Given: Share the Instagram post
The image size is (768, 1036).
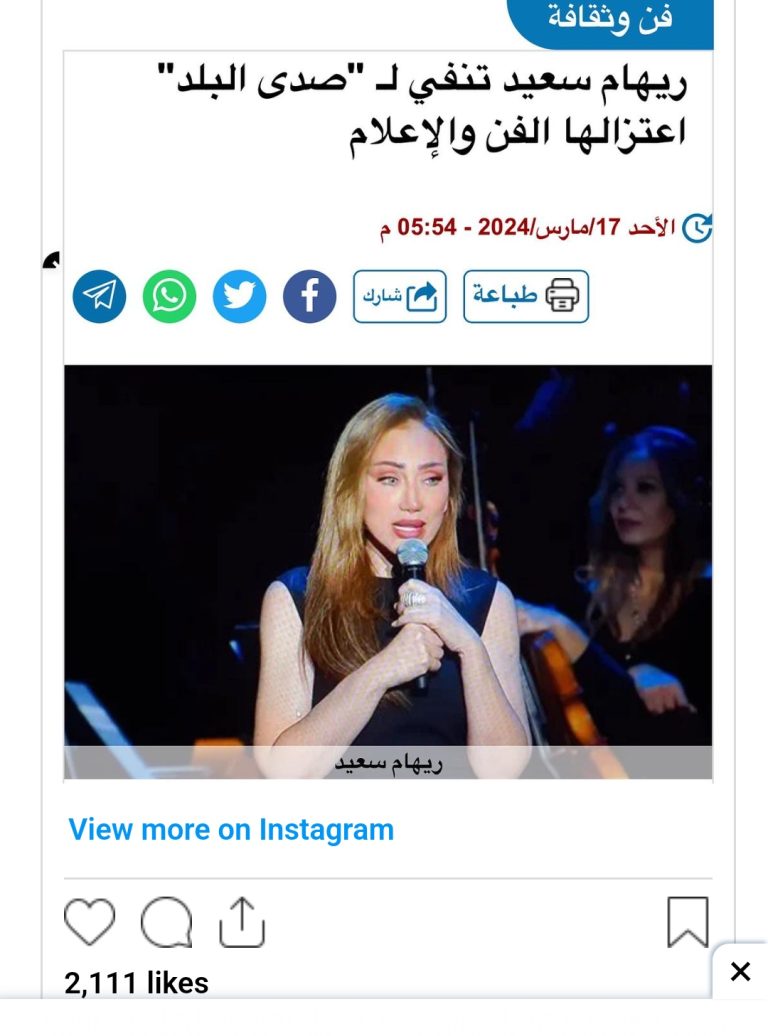Looking at the screenshot, I should click(x=242, y=922).
